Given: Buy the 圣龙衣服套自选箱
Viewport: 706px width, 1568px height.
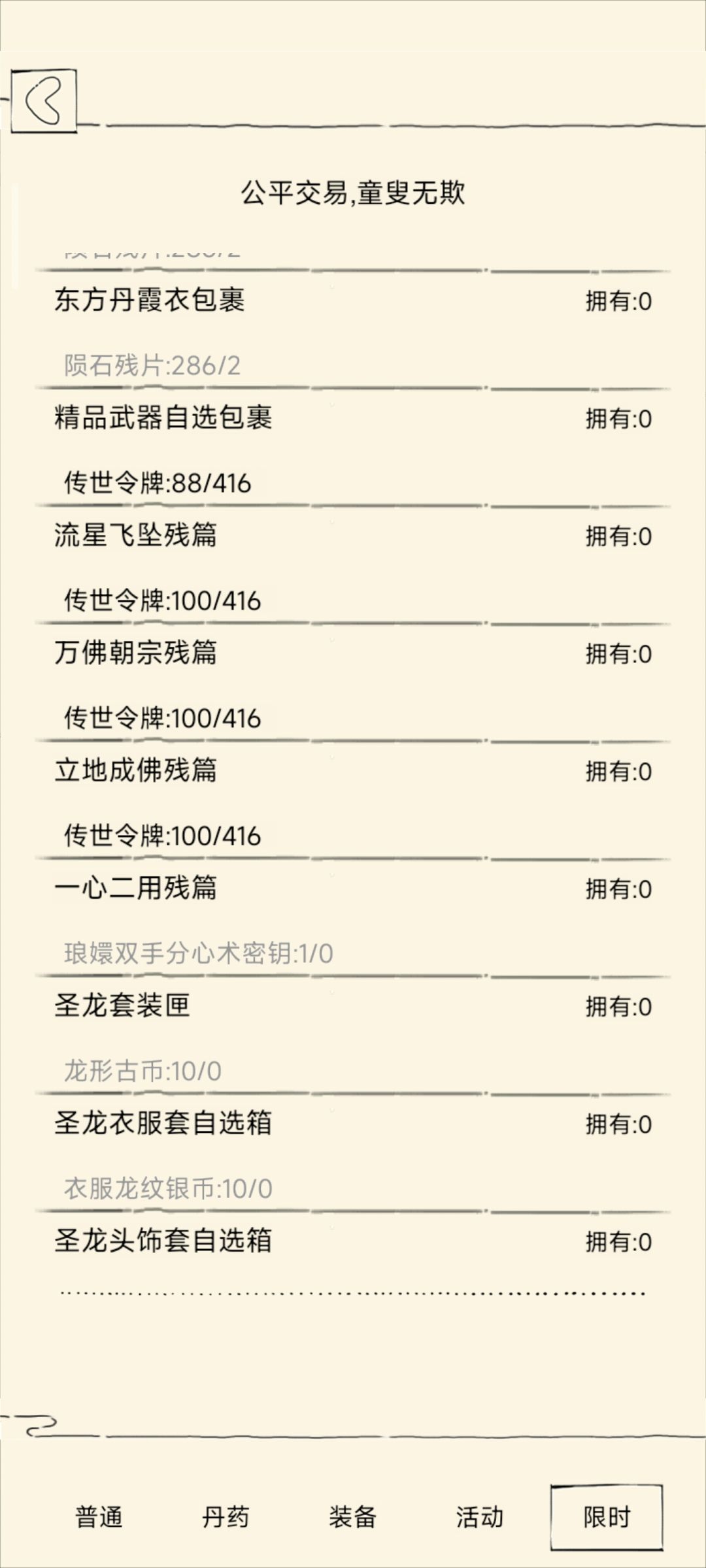Looking at the screenshot, I should (165, 1124).
